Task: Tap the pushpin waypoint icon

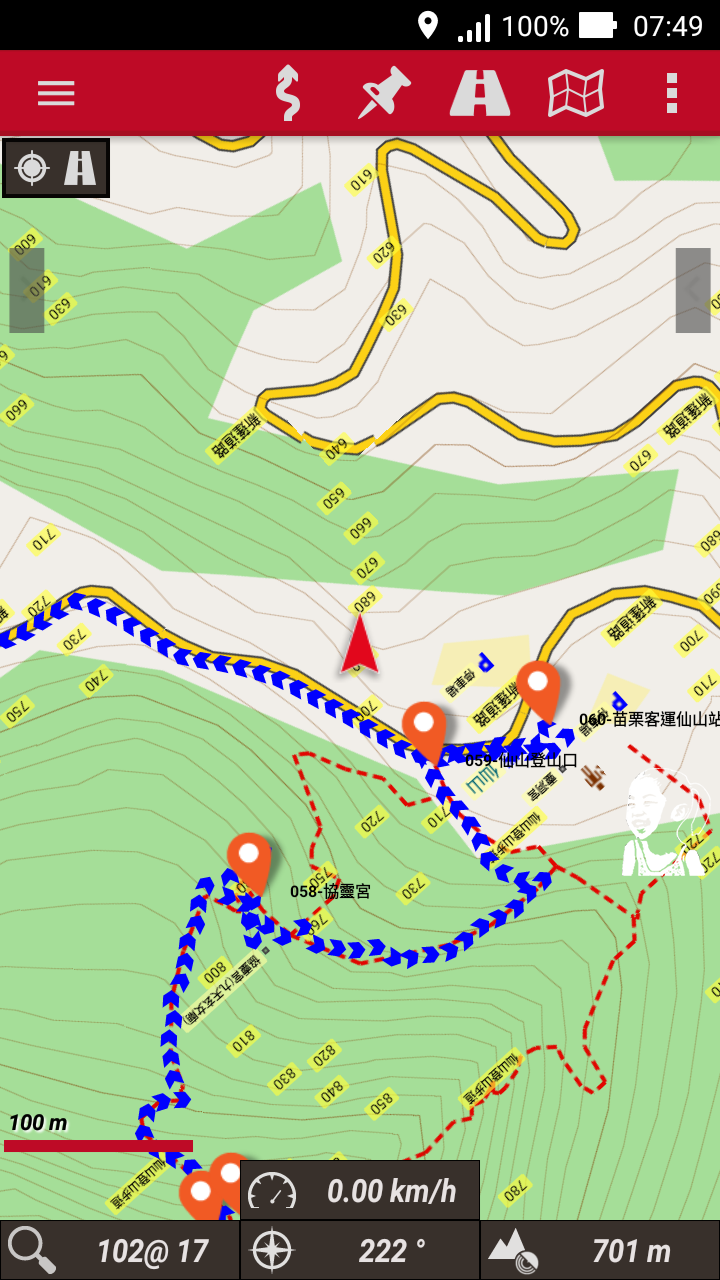Action: [x=385, y=93]
